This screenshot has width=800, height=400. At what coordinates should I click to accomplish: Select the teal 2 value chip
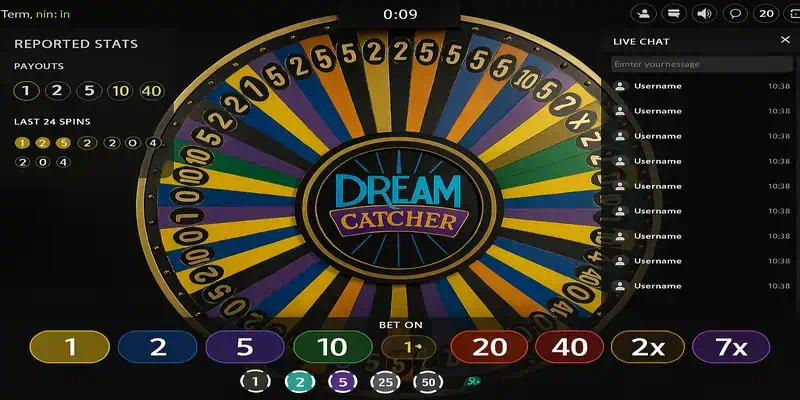click(x=299, y=381)
